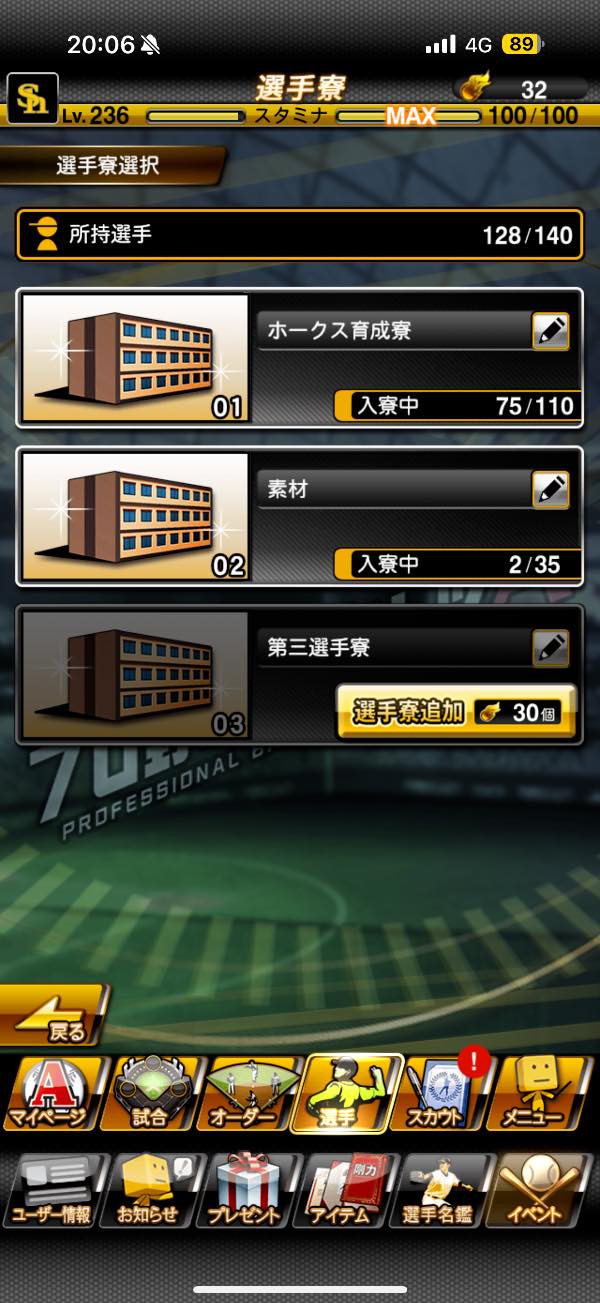Edit the name of 素材 dormitory
This screenshot has height=1303, width=600.
click(x=550, y=489)
